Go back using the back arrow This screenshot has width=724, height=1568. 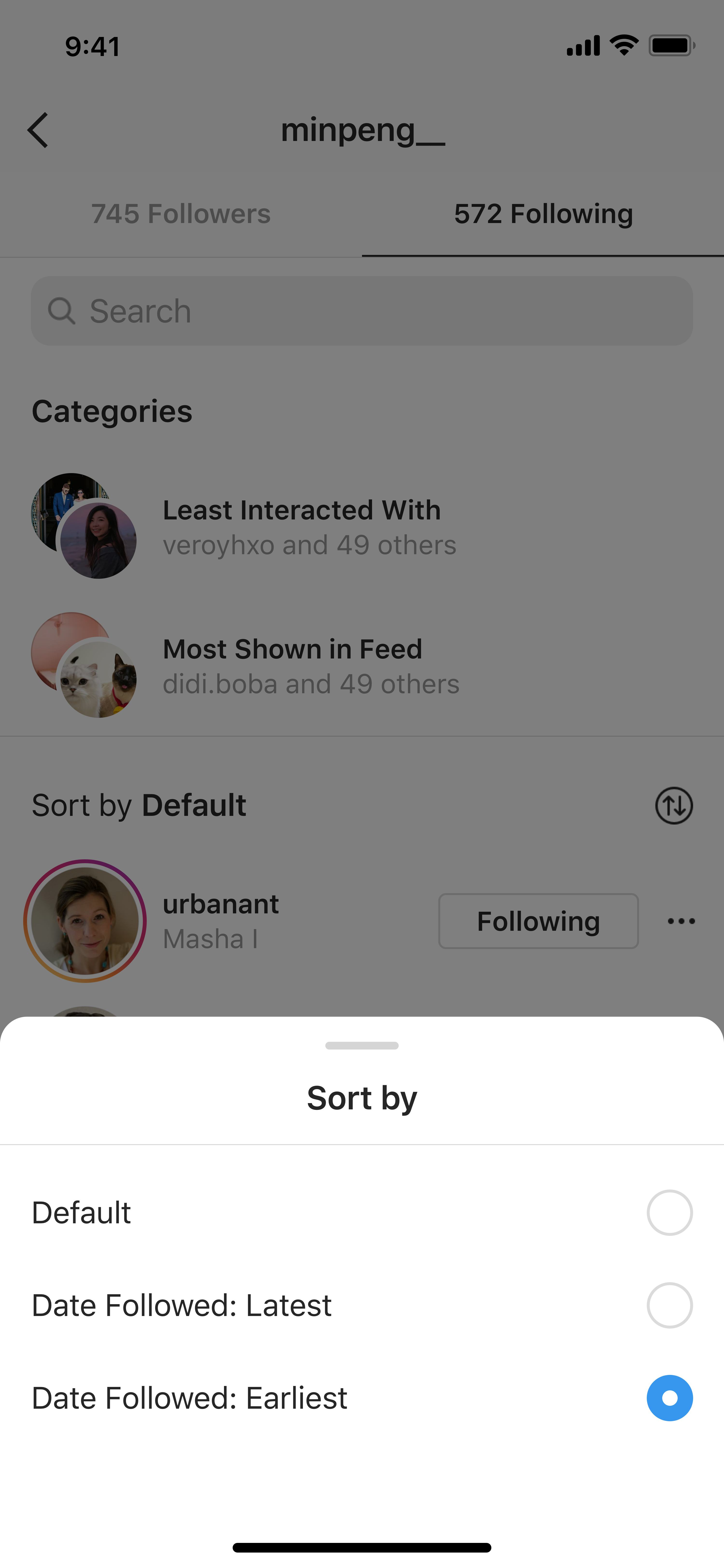[x=38, y=130]
